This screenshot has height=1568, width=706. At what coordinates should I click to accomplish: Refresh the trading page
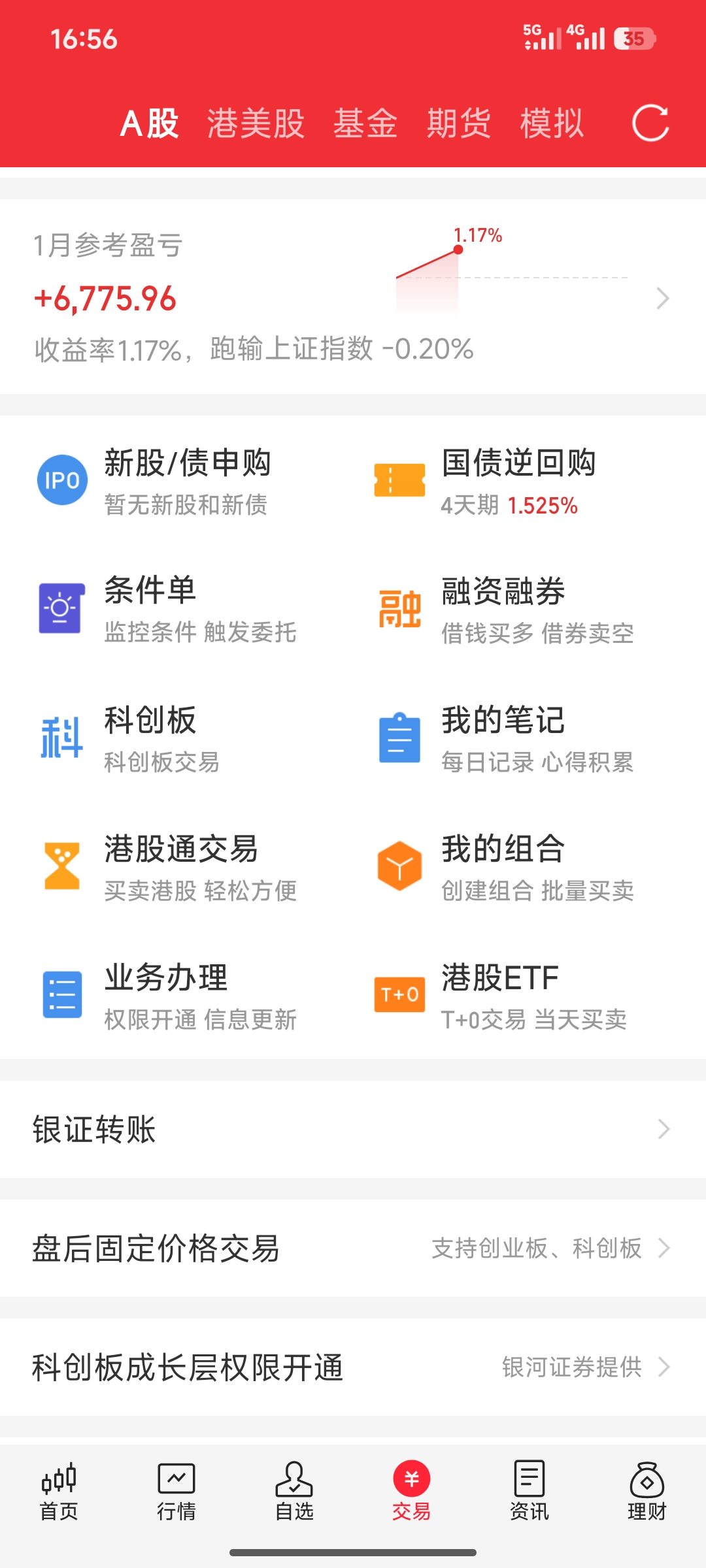(650, 123)
